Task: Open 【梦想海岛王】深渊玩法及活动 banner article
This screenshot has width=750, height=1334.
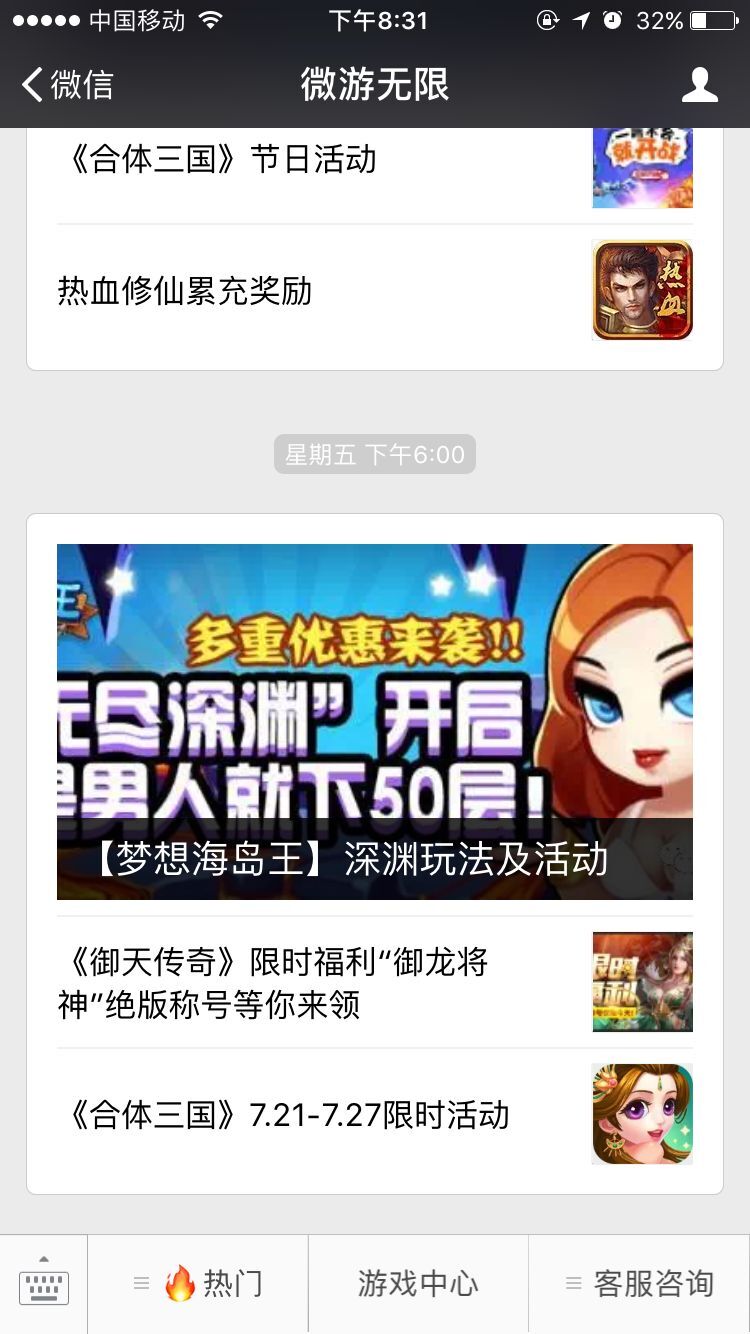Action: (x=374, y=721)
